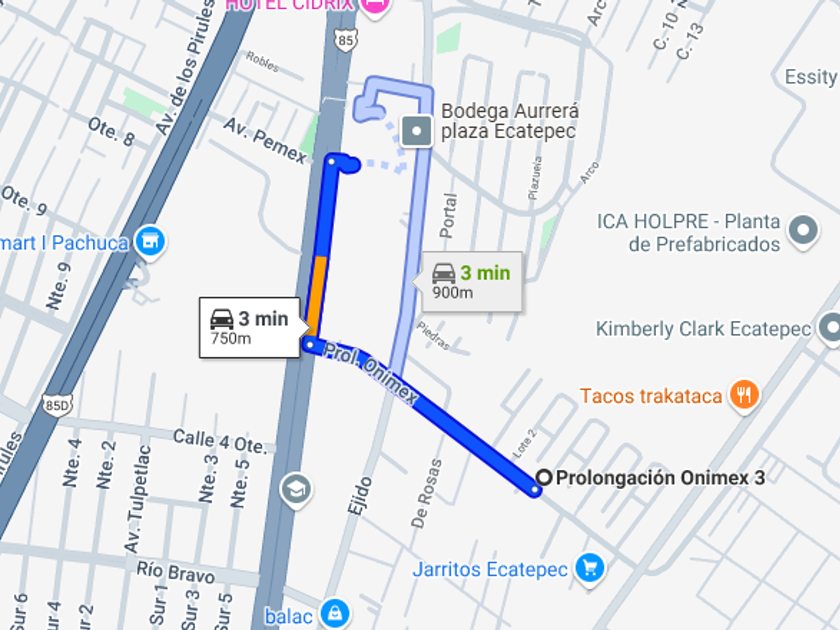
Task: Open Hotel Cidrix lodging pin
Action: click(x=375, y=6)
